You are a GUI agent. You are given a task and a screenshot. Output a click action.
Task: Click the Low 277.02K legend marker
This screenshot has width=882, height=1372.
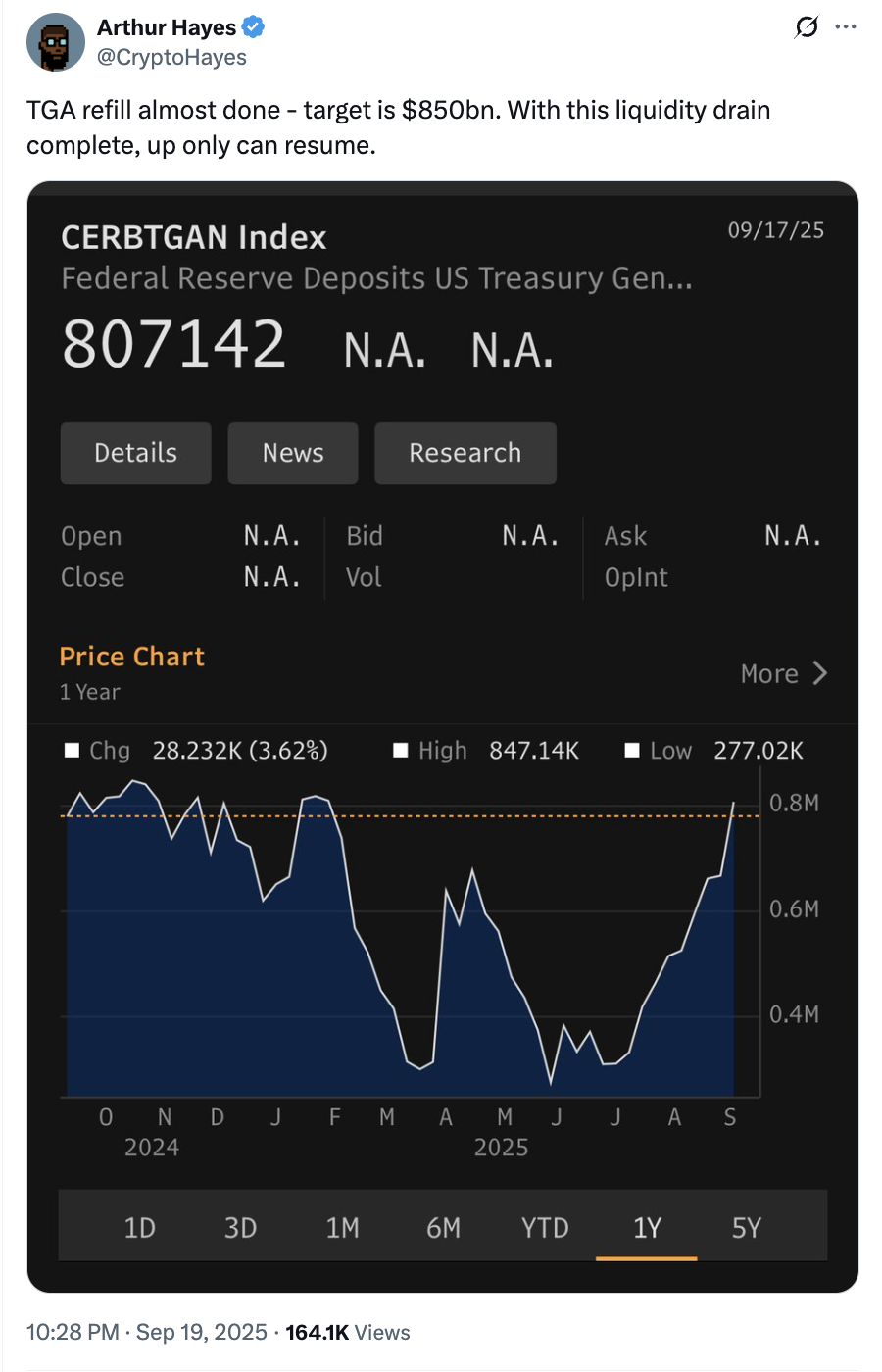tap(631, 750)
